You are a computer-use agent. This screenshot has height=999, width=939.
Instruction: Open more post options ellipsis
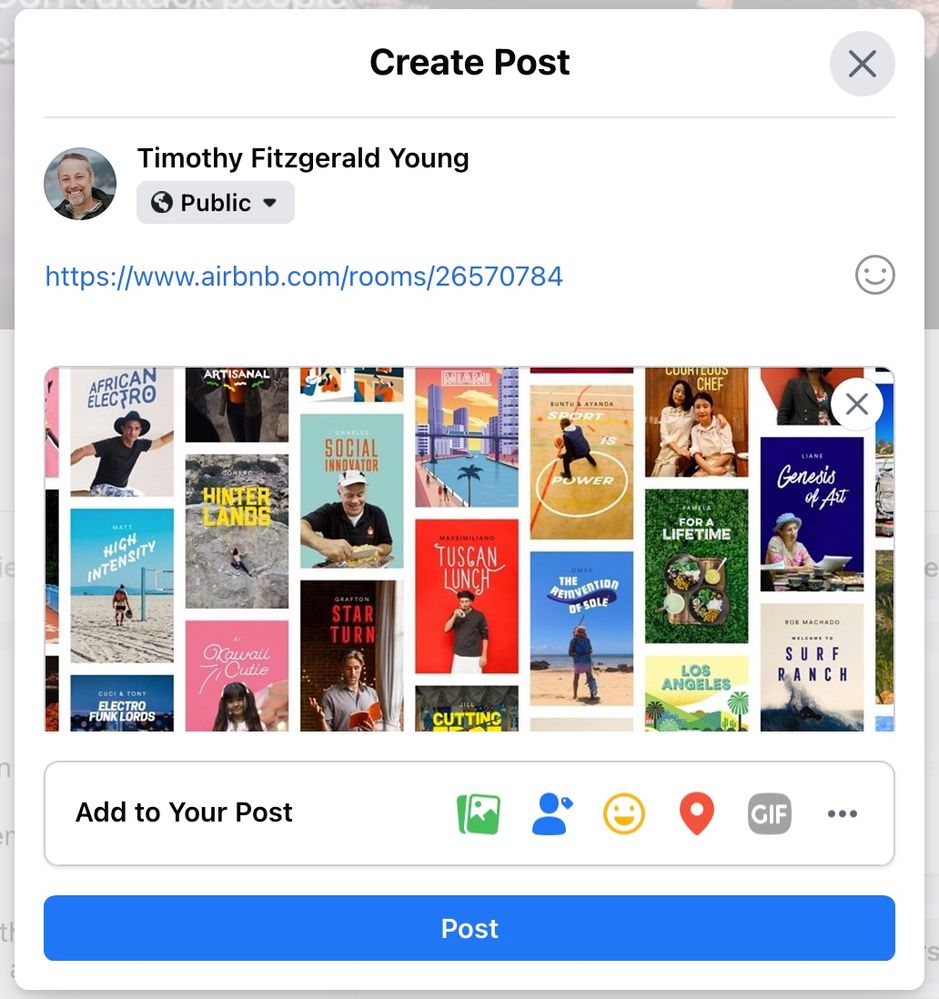coord(842,814)
